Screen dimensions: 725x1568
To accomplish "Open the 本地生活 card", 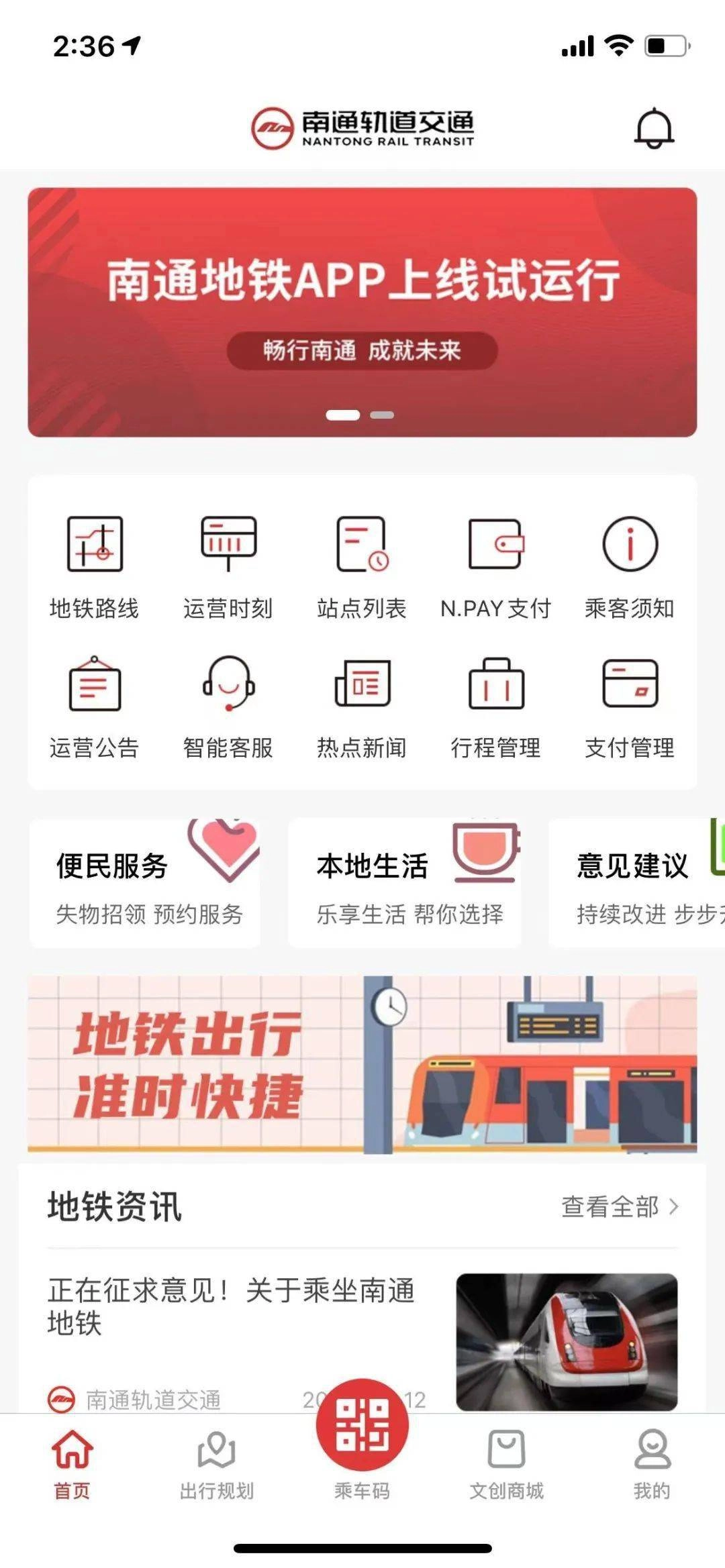I will point(405,884).
